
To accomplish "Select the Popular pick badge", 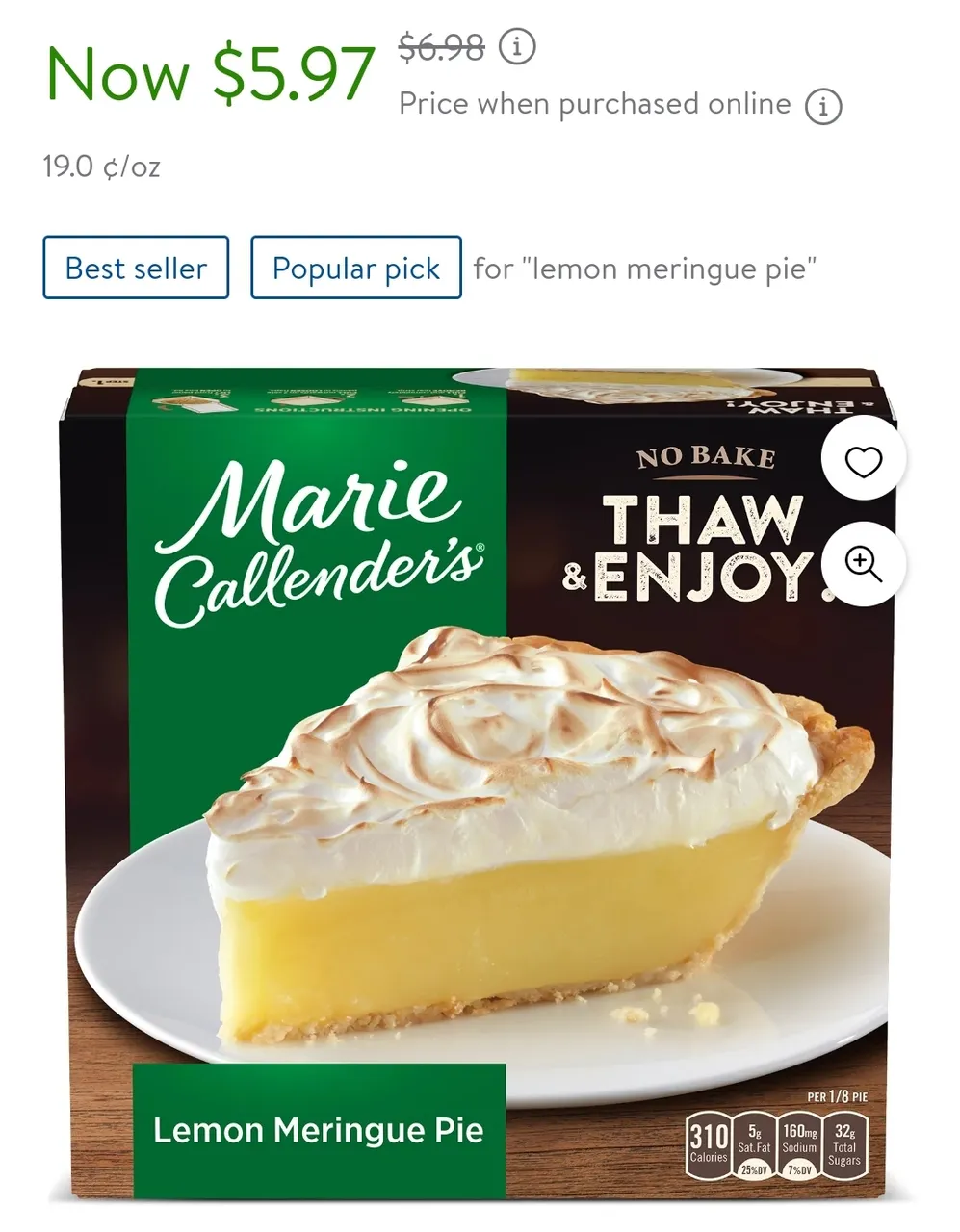I will (356, 269).
